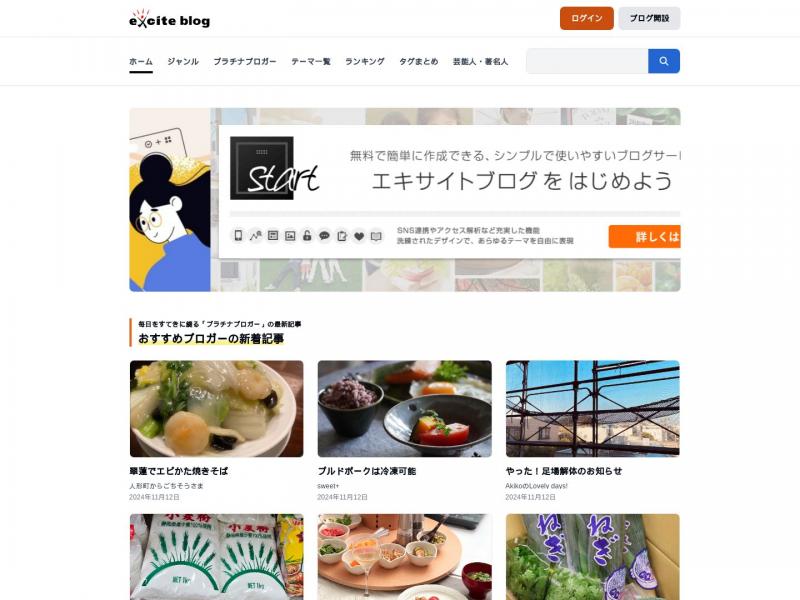
Task: View the ねぎ vegetables photo article
Action: (x=592, y=556)
